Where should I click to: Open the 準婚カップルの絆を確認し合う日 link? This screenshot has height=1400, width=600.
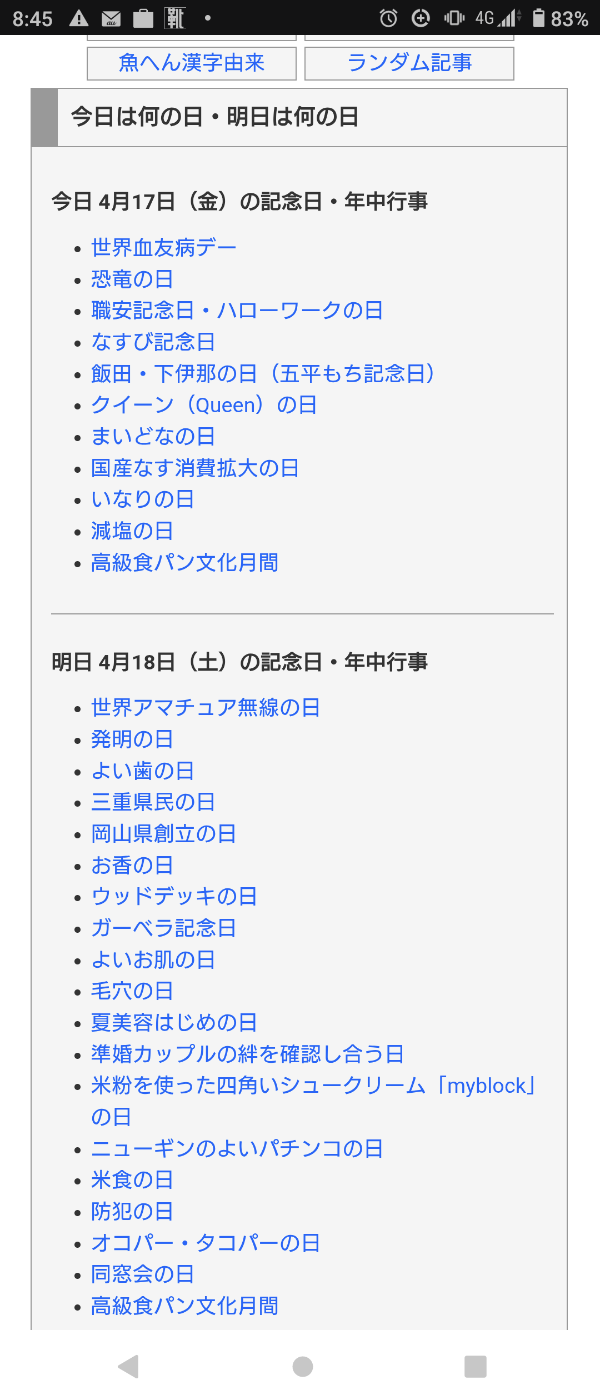coord(248,1054)
